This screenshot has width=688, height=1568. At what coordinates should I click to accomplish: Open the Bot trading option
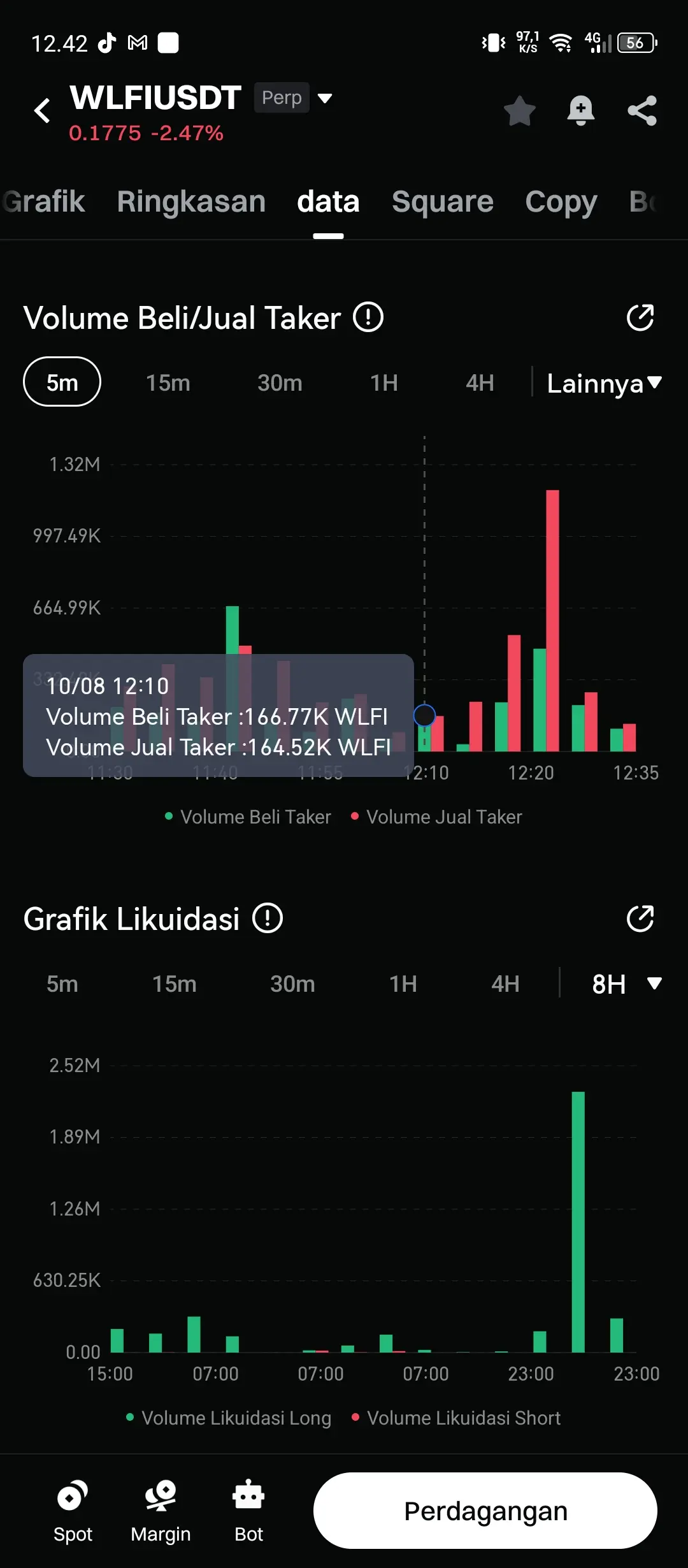point(248,1511)
